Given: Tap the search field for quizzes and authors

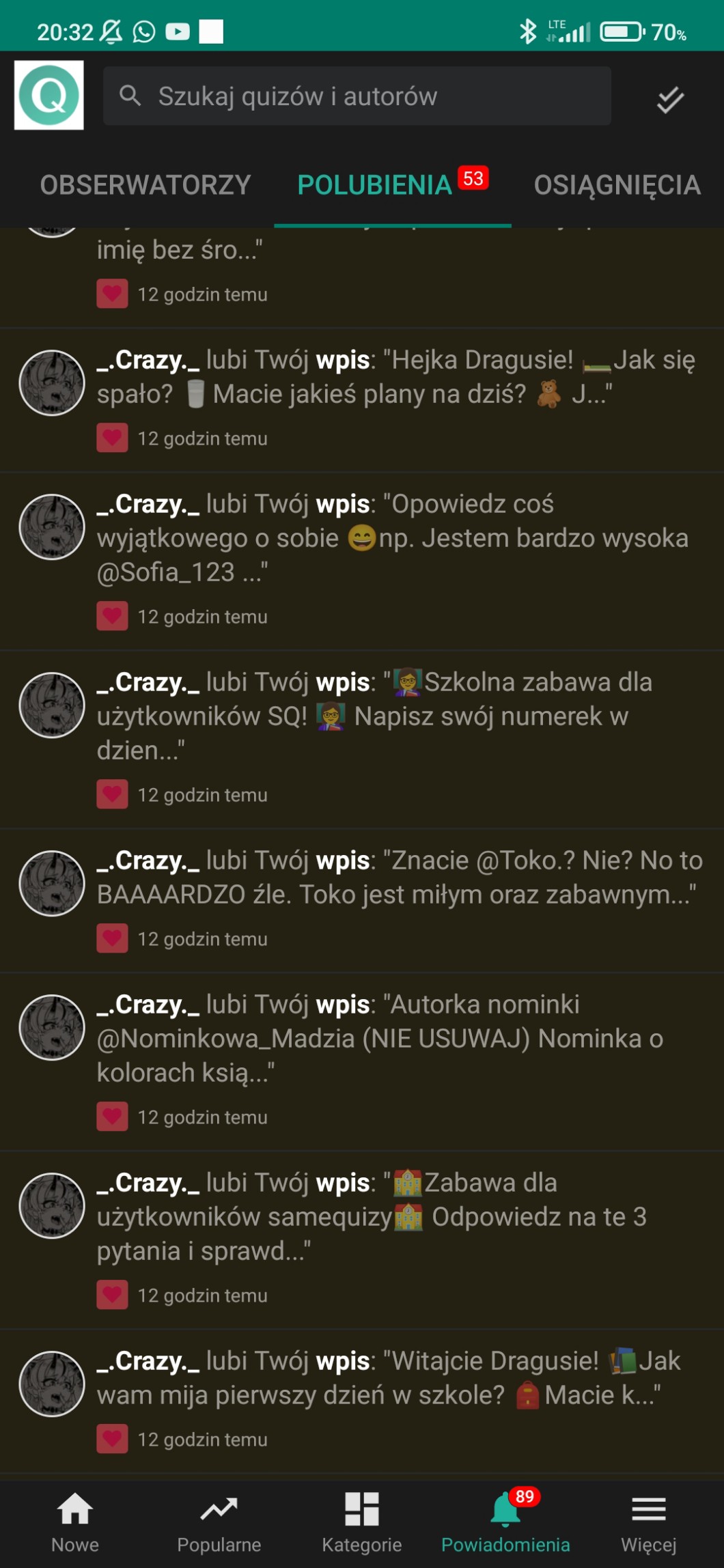Looking at the screenshot, I should 357,96.
